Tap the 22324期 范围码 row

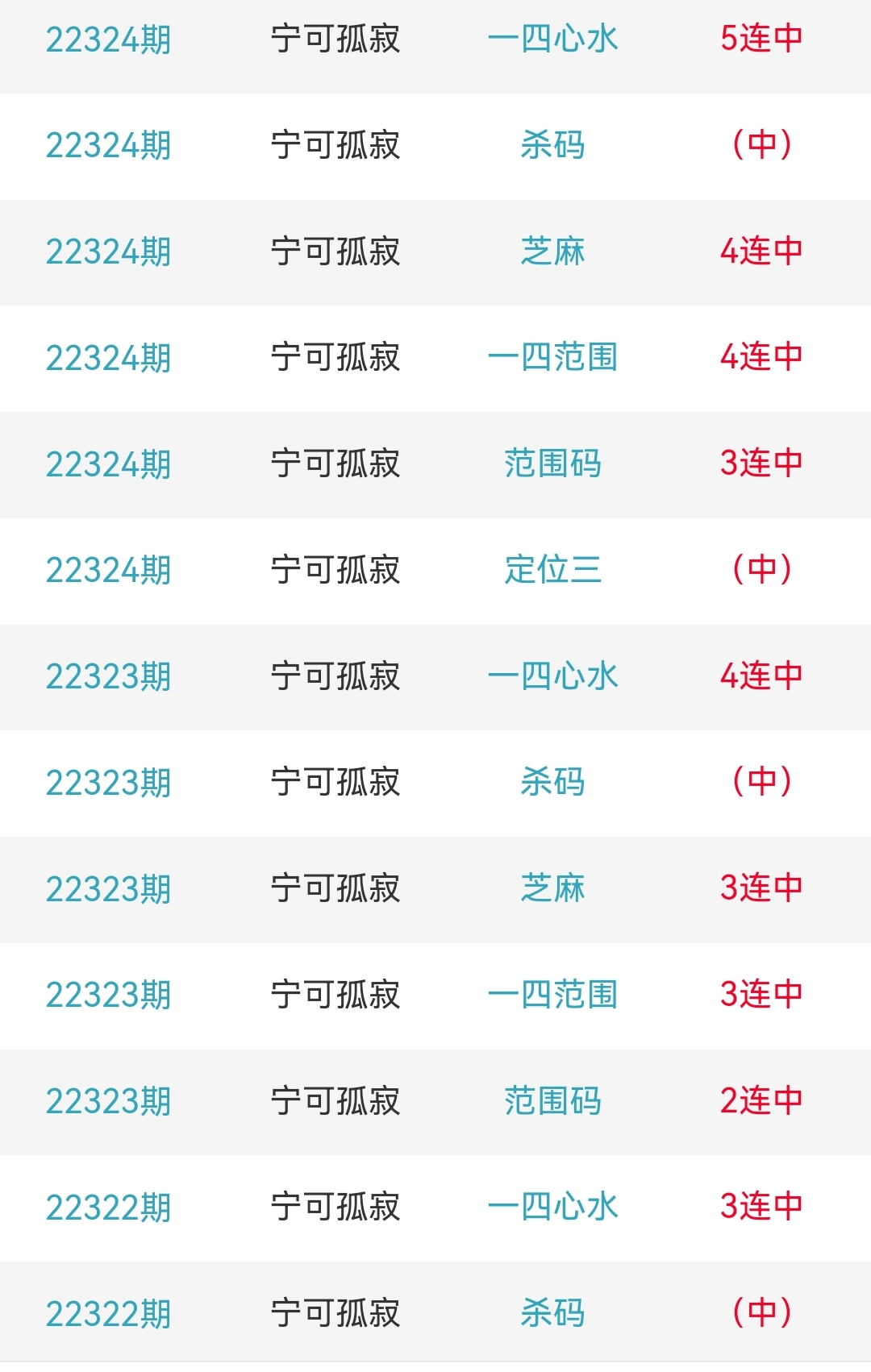(552, 464)
